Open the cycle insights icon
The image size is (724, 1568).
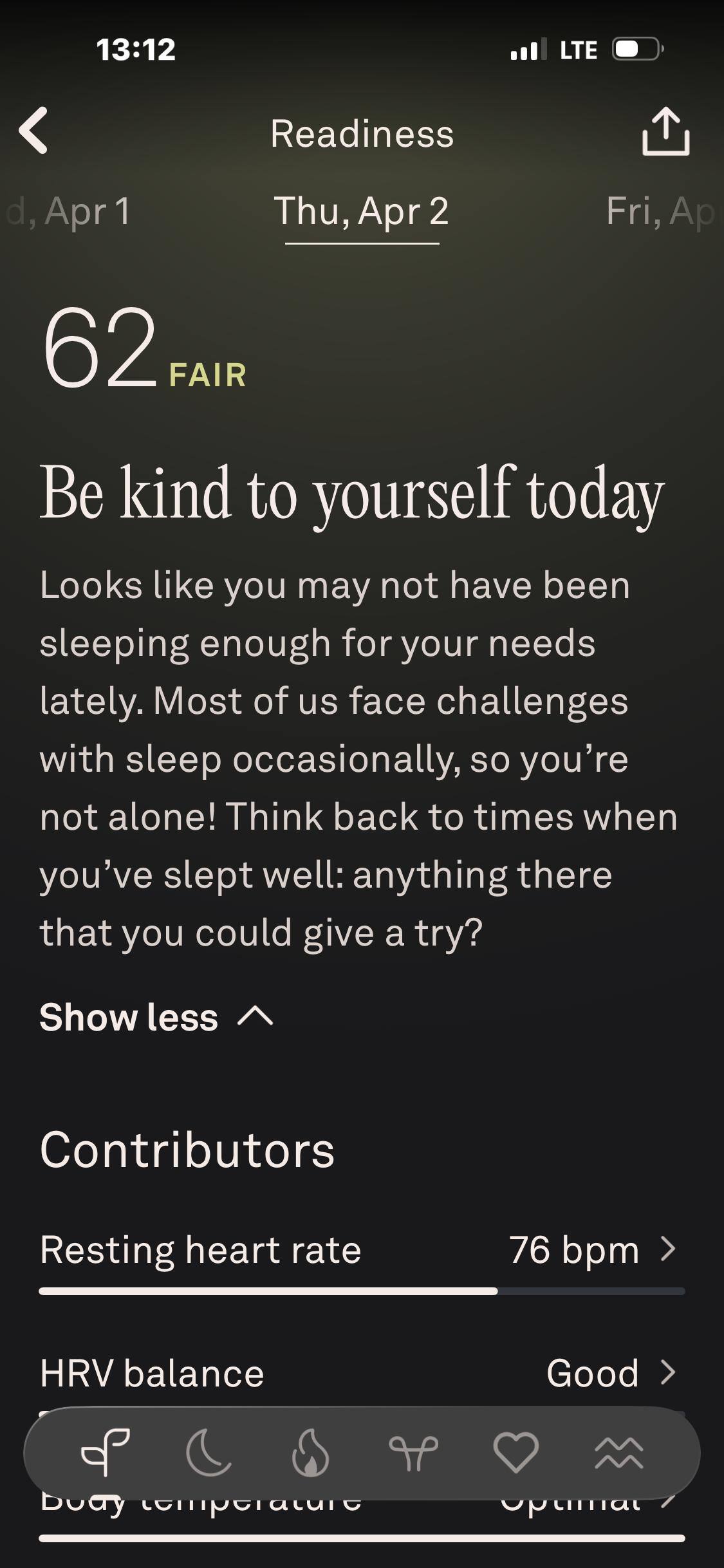tap(413, 1452)
